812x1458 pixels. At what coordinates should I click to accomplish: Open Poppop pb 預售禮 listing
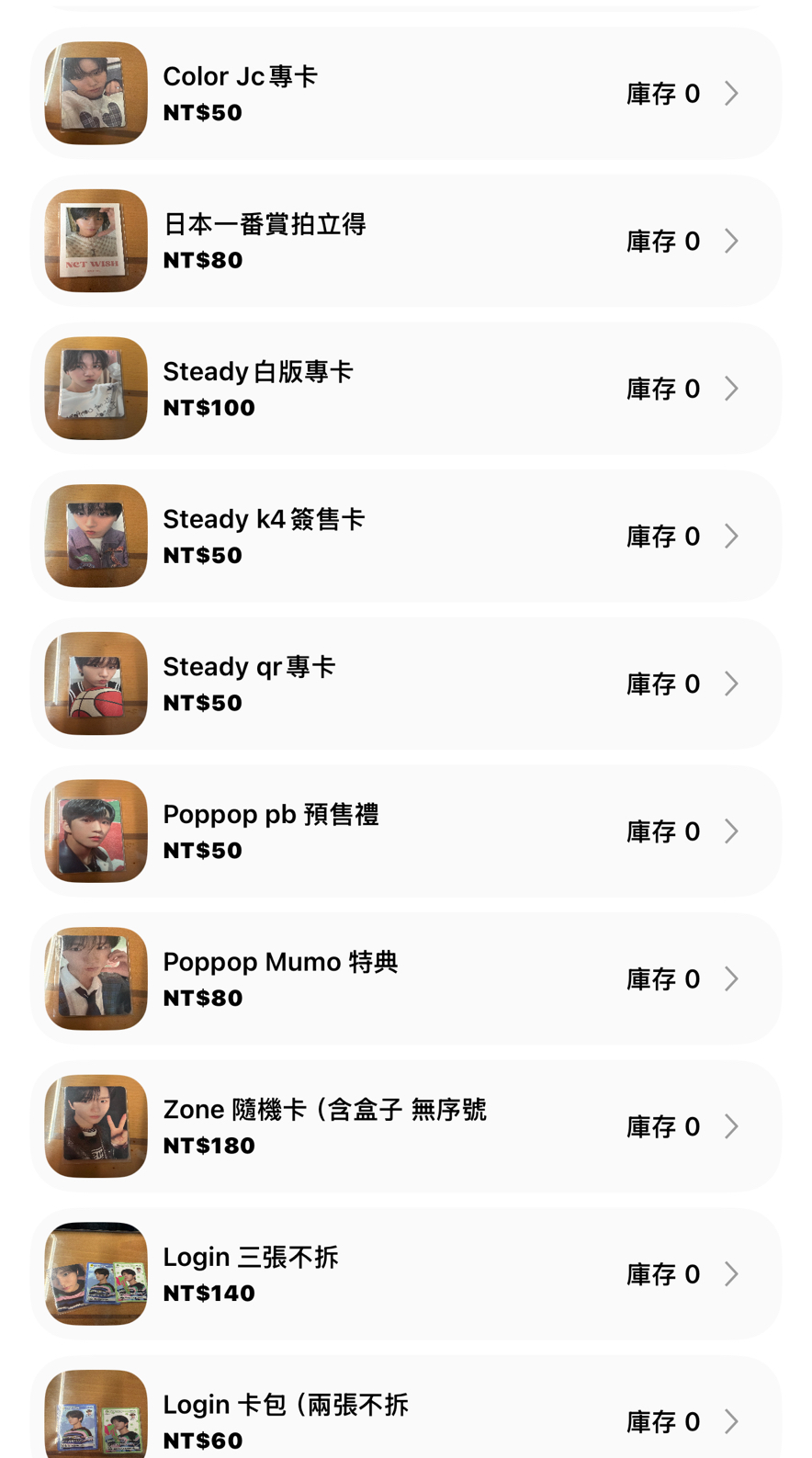405,831
